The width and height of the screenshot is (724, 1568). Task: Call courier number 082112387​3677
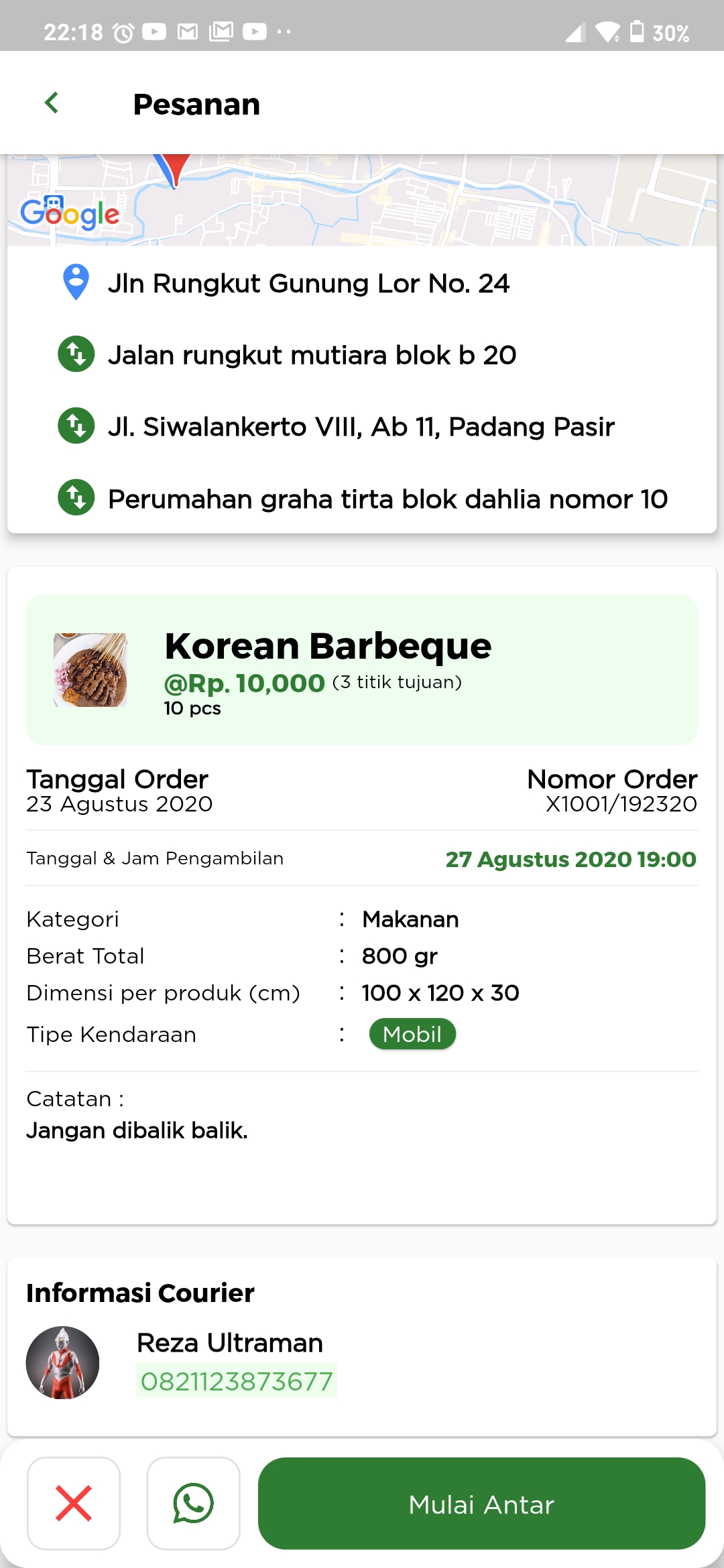coord(237,1381)
